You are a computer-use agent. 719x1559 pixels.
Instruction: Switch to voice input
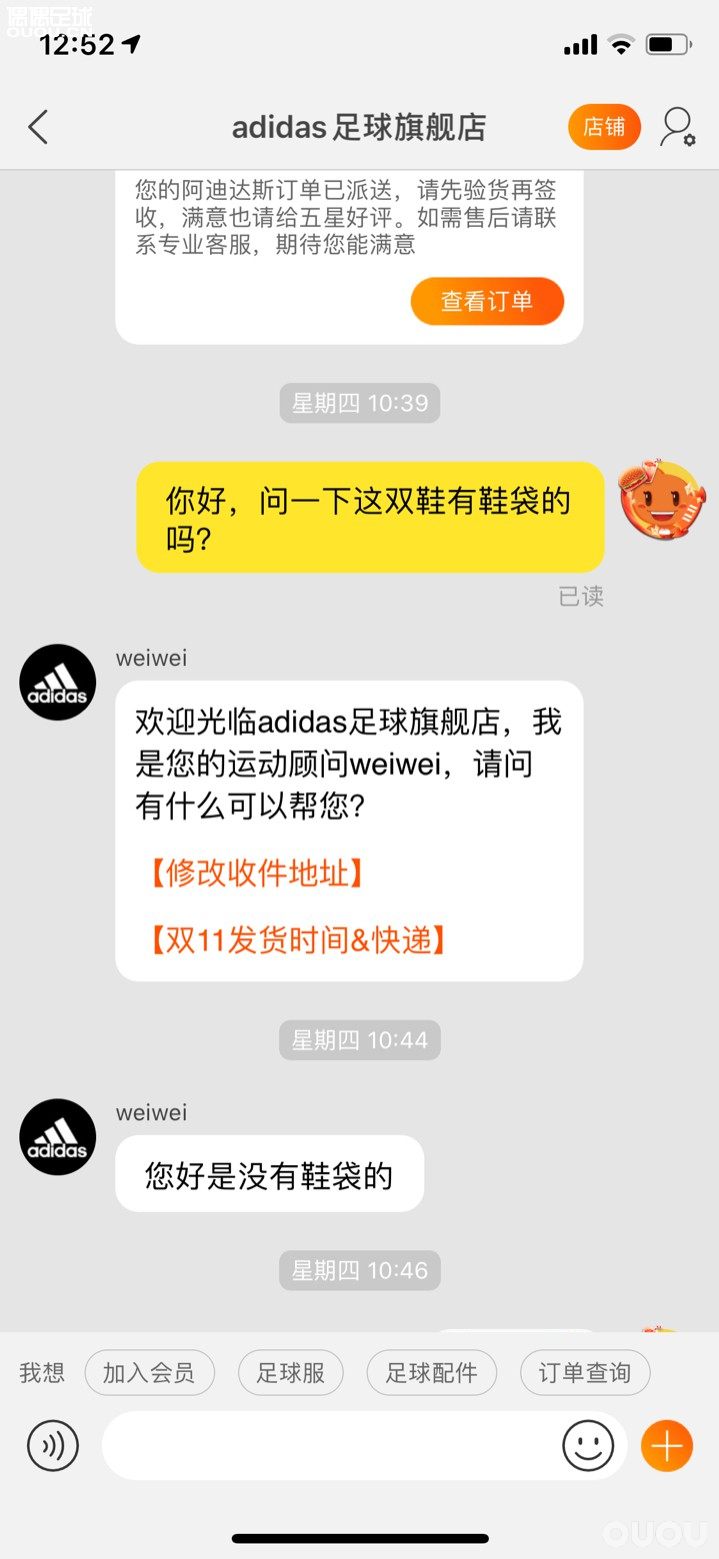click(52, 1446)
